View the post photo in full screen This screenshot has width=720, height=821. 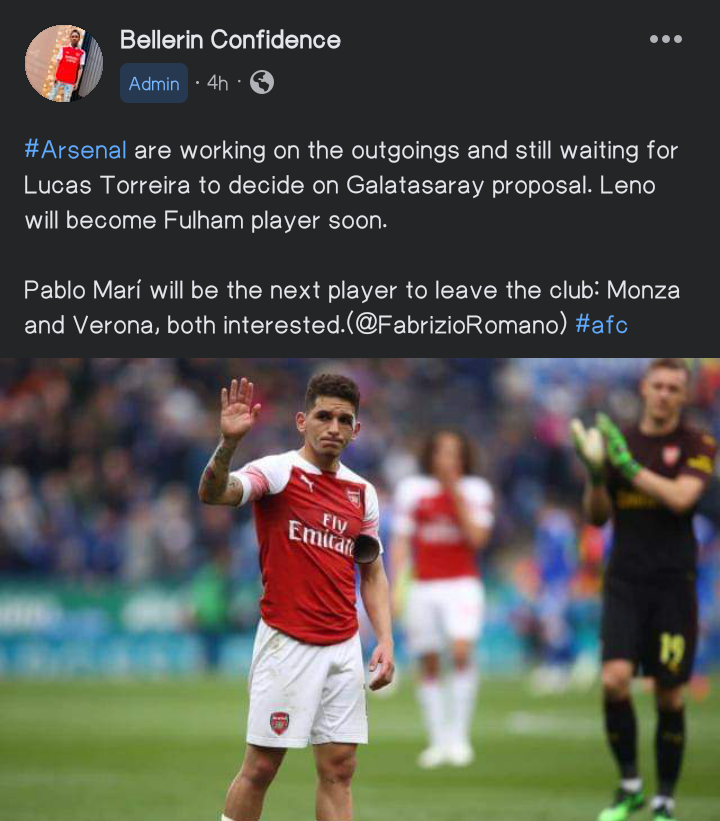(x=360, y=590)
